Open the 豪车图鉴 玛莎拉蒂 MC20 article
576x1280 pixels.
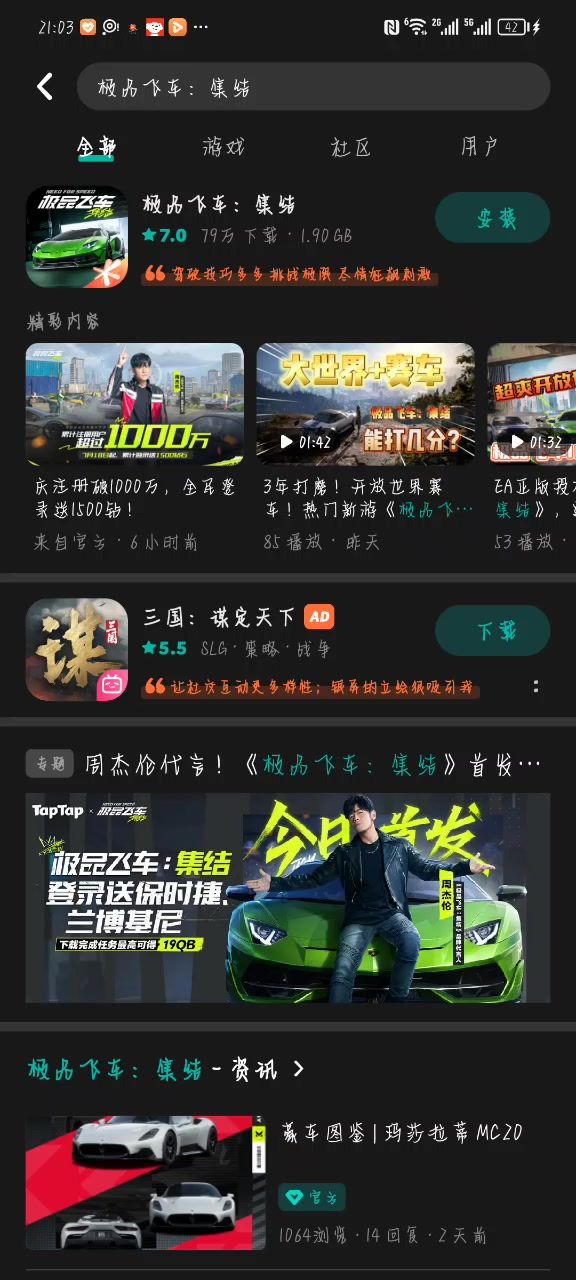pyautogui.click(x=288, y=1183)
